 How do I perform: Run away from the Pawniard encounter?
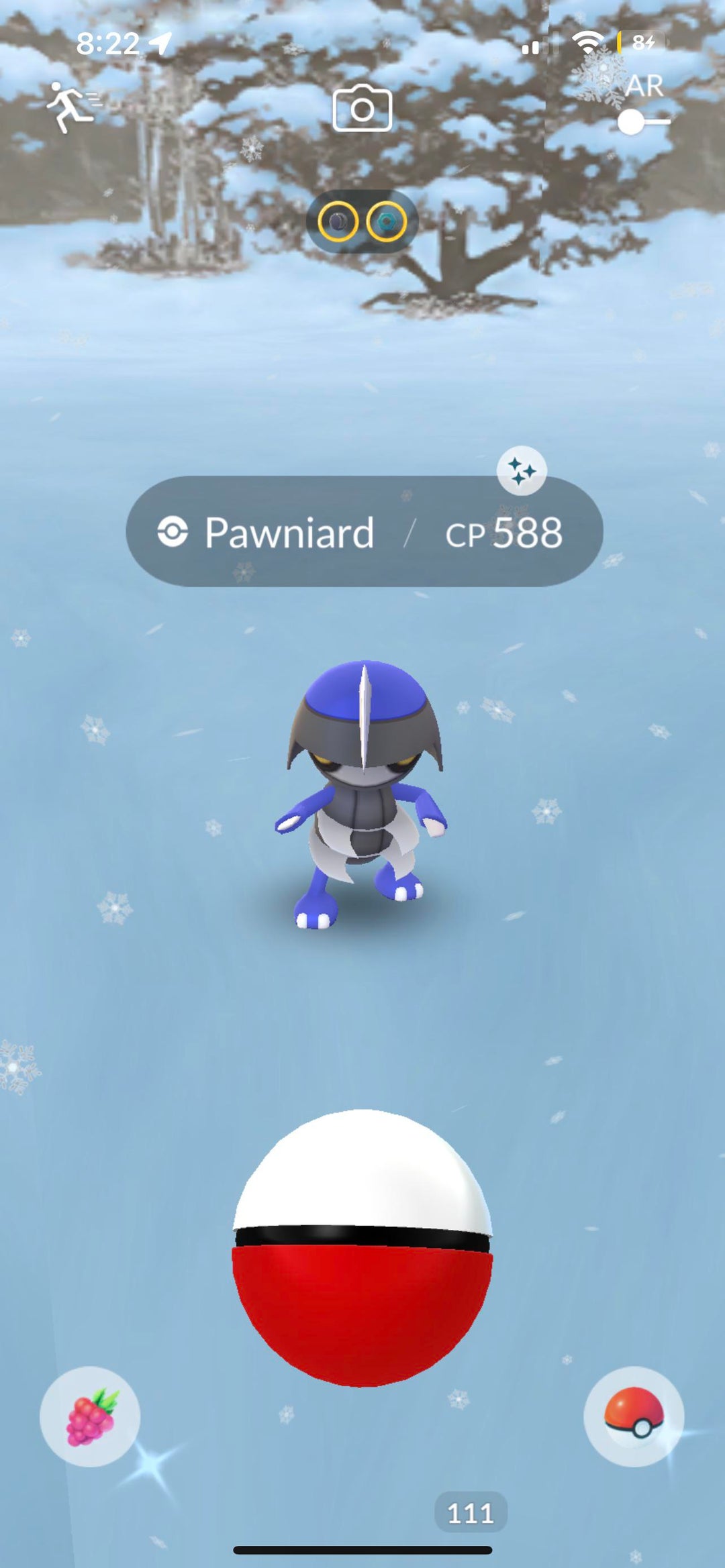70,107
